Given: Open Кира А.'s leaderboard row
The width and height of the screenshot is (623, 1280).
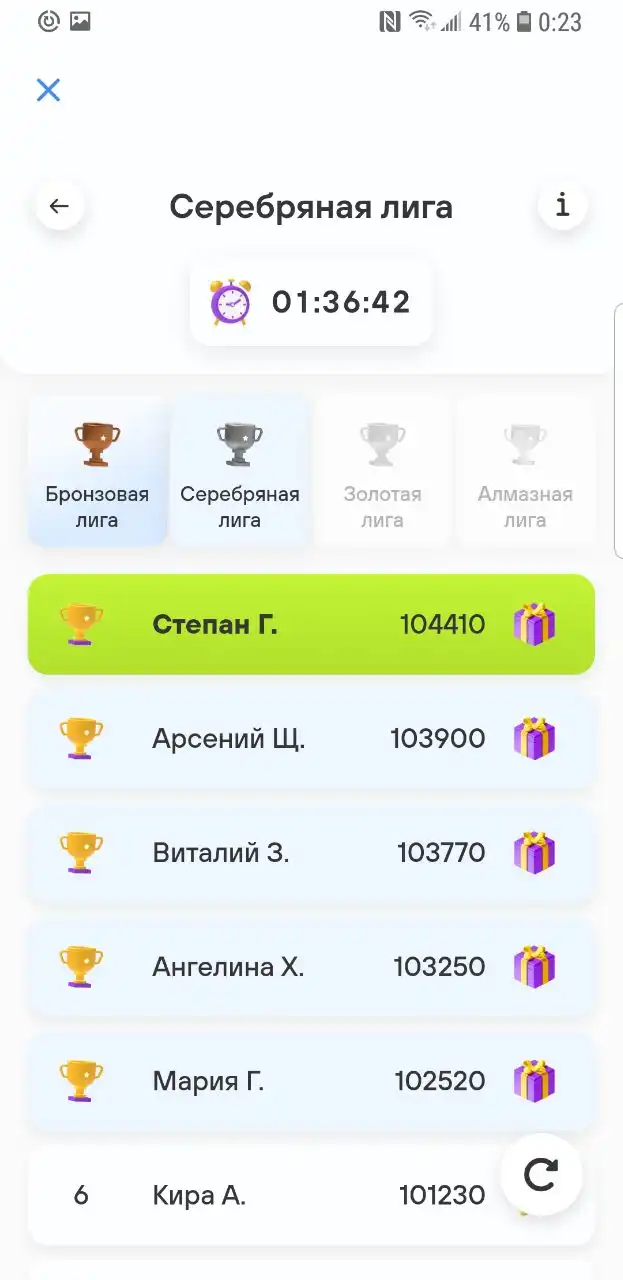Looking at the screenshot, I should click(311, 1195).
